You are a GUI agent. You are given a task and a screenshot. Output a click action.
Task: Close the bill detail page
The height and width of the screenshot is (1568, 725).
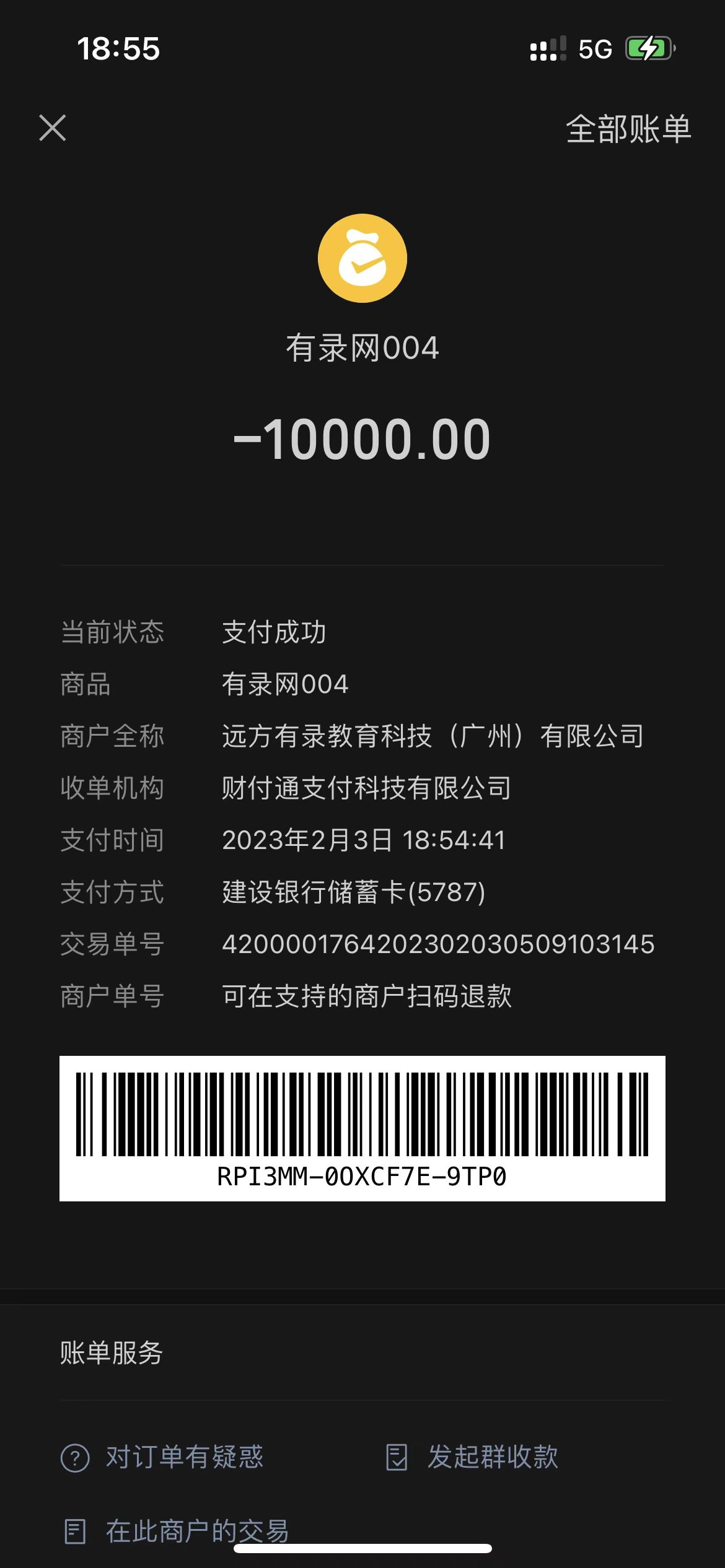(x=53, y=128)
